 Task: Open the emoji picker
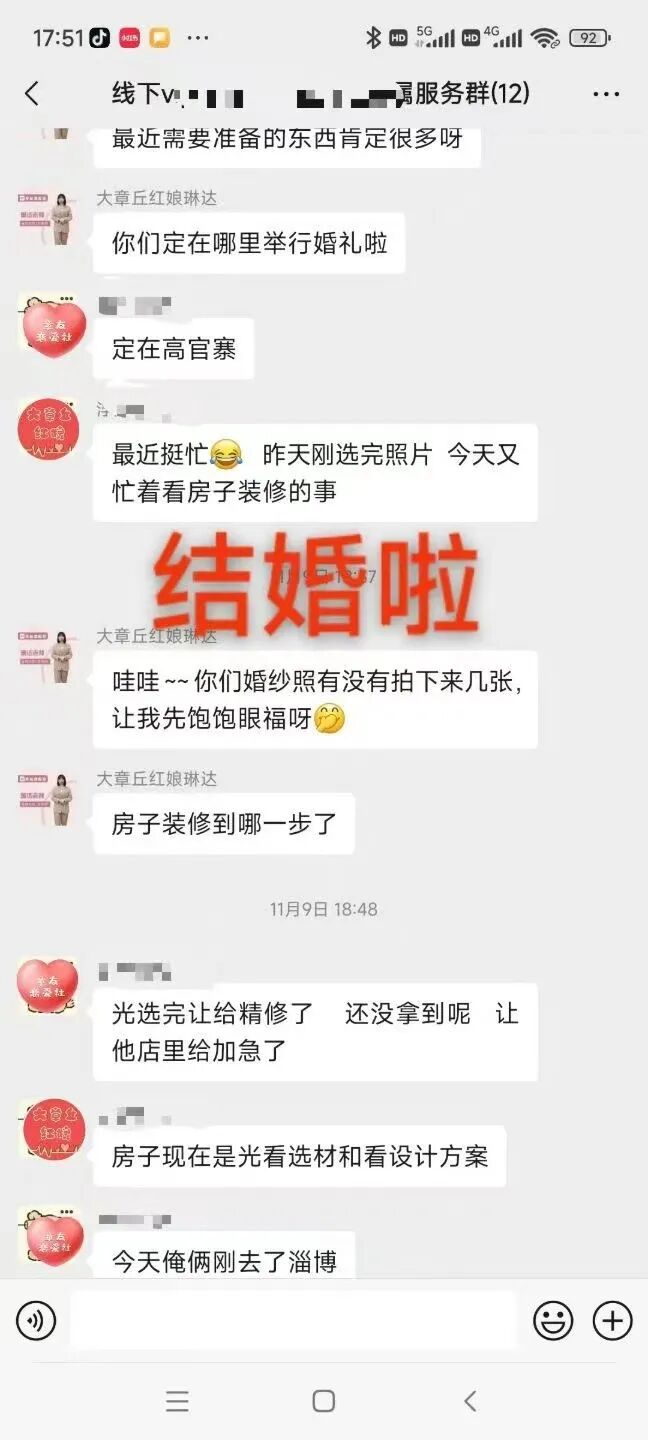pos(552,1321)
